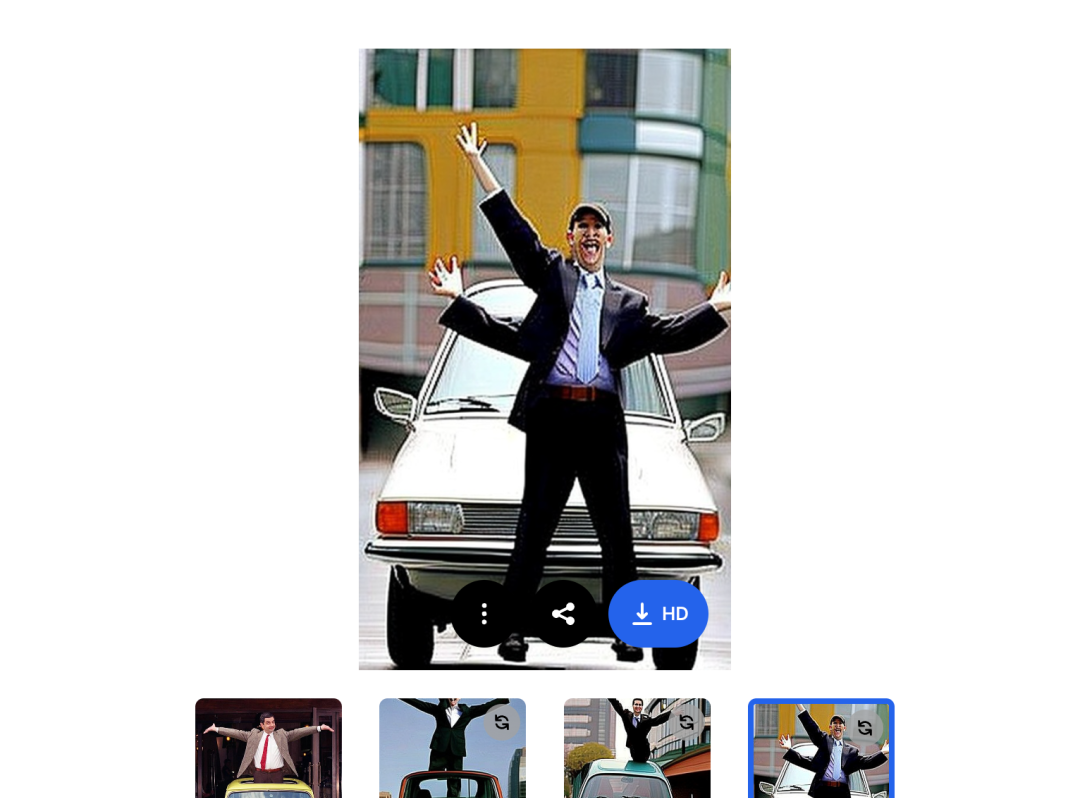Open the three-dot overflow menu

pyautogui.click(x=484, y=613)
